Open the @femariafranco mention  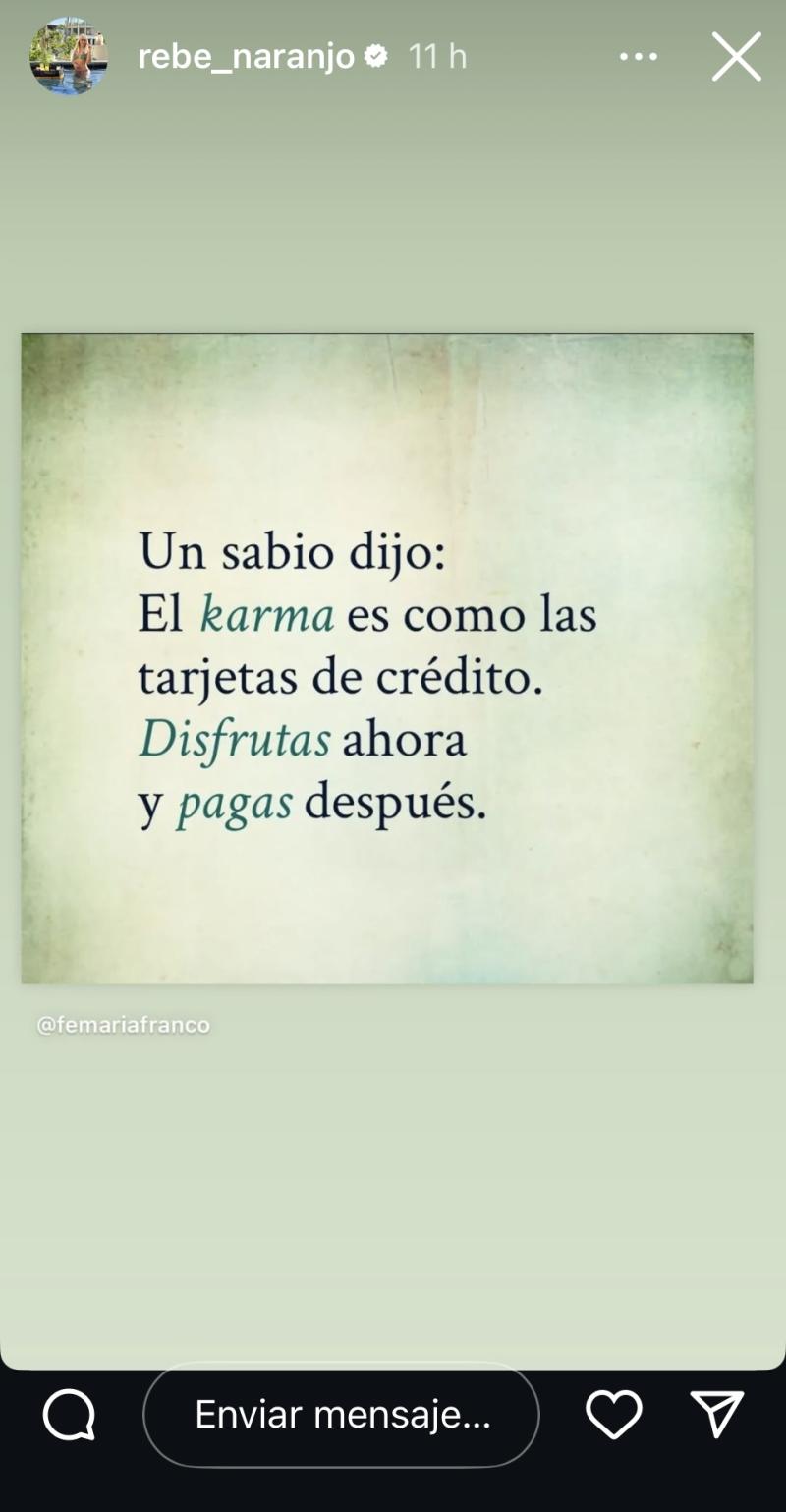[x=124, y=1025]
